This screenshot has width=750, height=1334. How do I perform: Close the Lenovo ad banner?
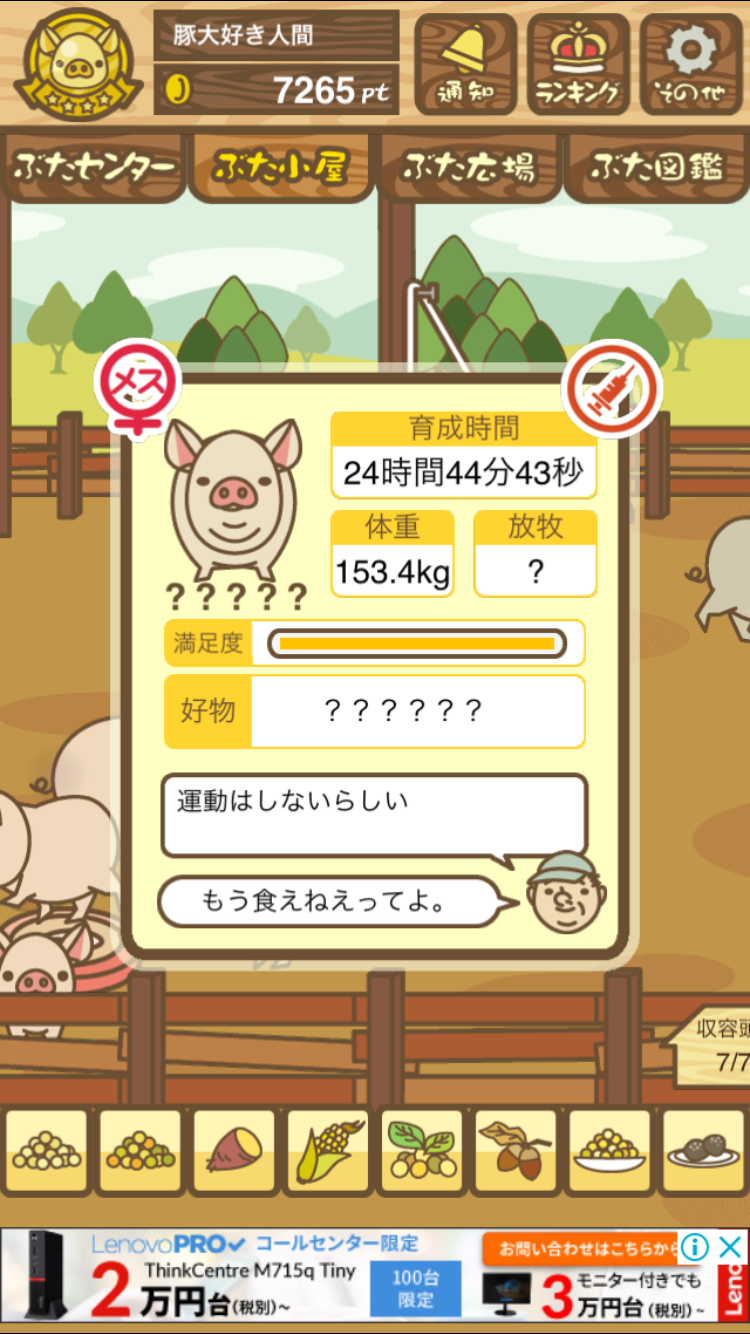tap(732, 1247)
